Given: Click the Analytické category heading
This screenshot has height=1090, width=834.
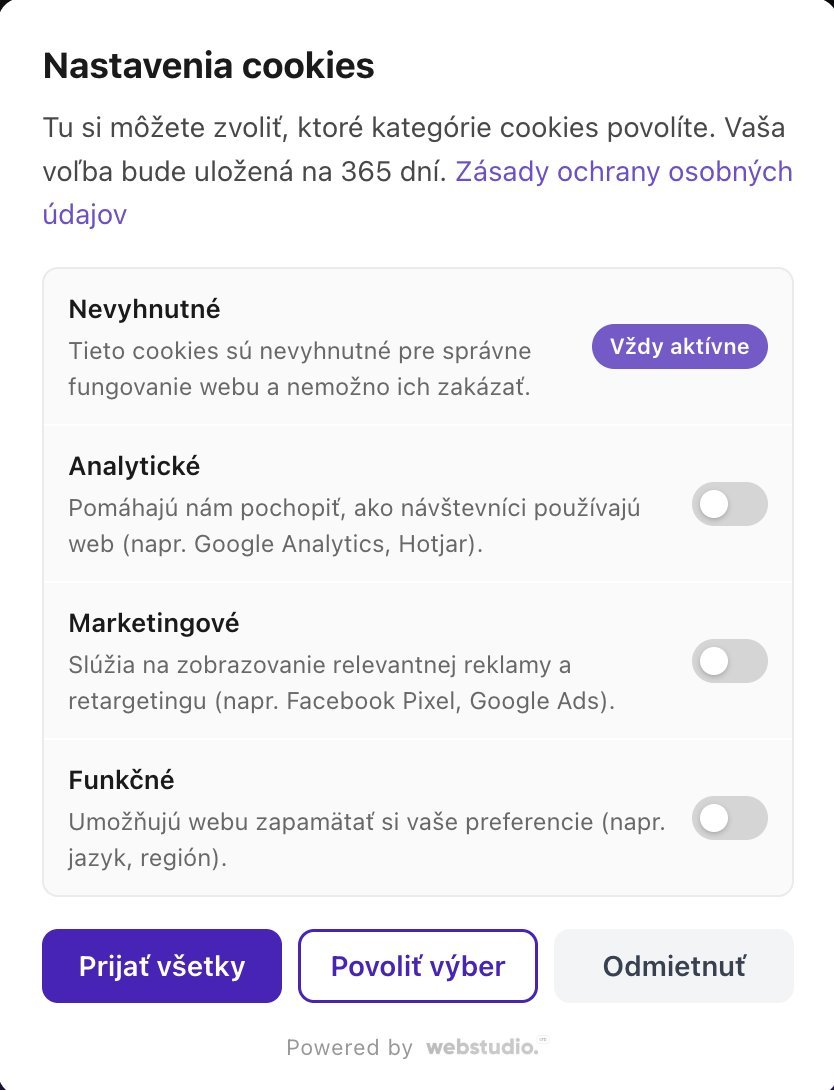Looking at the screenshot, I should point(133,466).
